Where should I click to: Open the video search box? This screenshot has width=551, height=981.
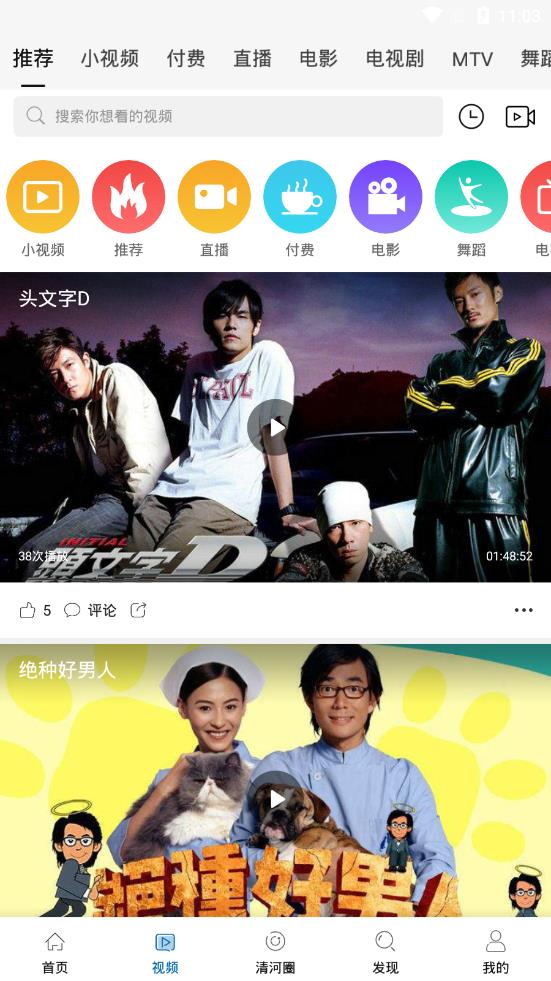[228, 116]
